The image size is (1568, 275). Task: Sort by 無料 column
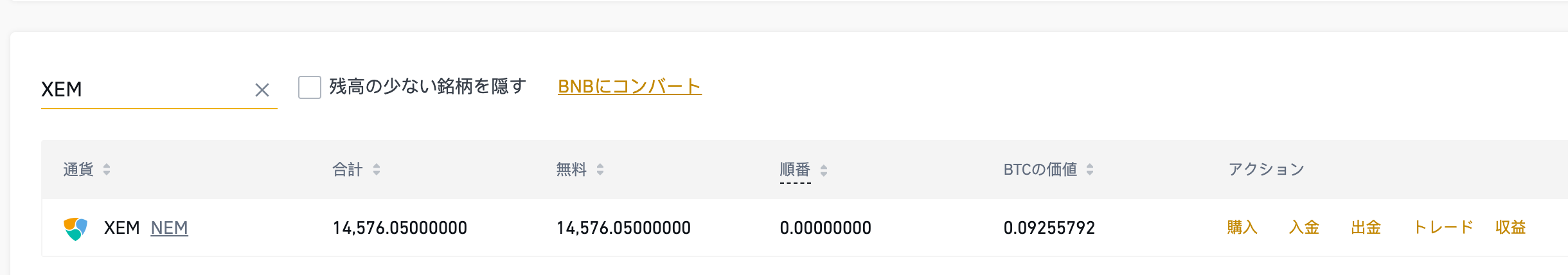pos(580,170)
